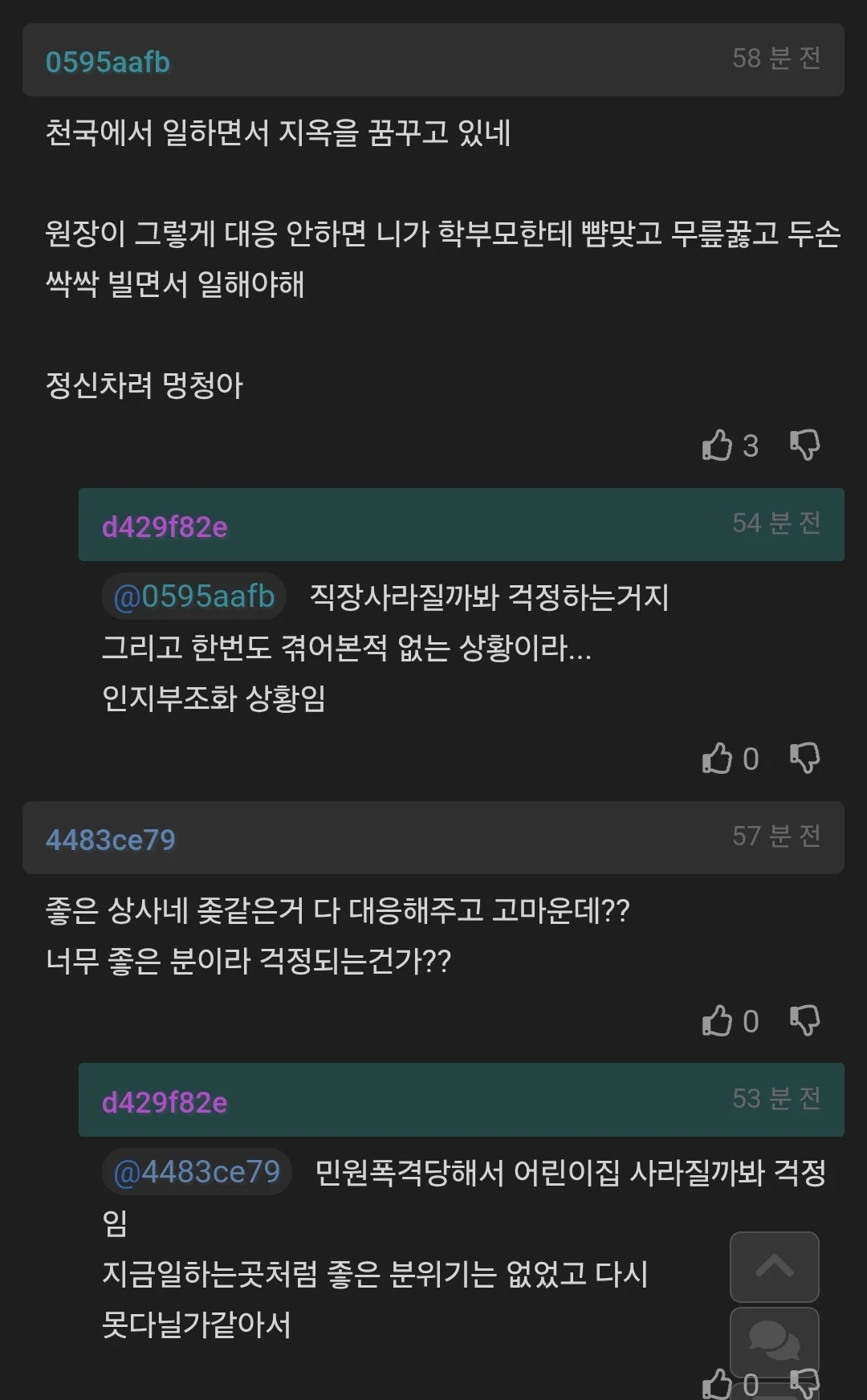Click the @0595aafb mention tag
Viewport: 867px width, 1400px height.
pyautogui.click(x=193, y=596)
